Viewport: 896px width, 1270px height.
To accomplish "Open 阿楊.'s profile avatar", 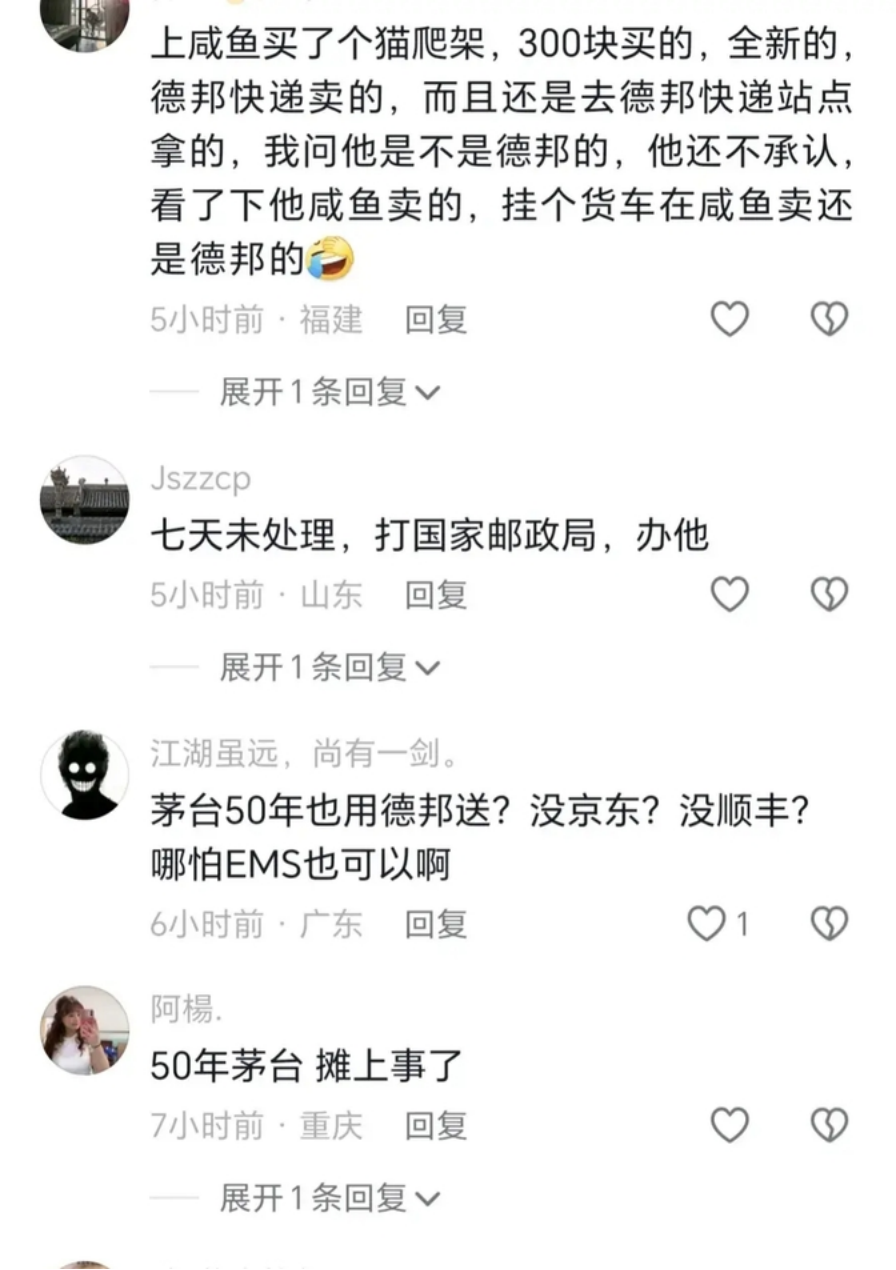I will (x=85, y=1031).
